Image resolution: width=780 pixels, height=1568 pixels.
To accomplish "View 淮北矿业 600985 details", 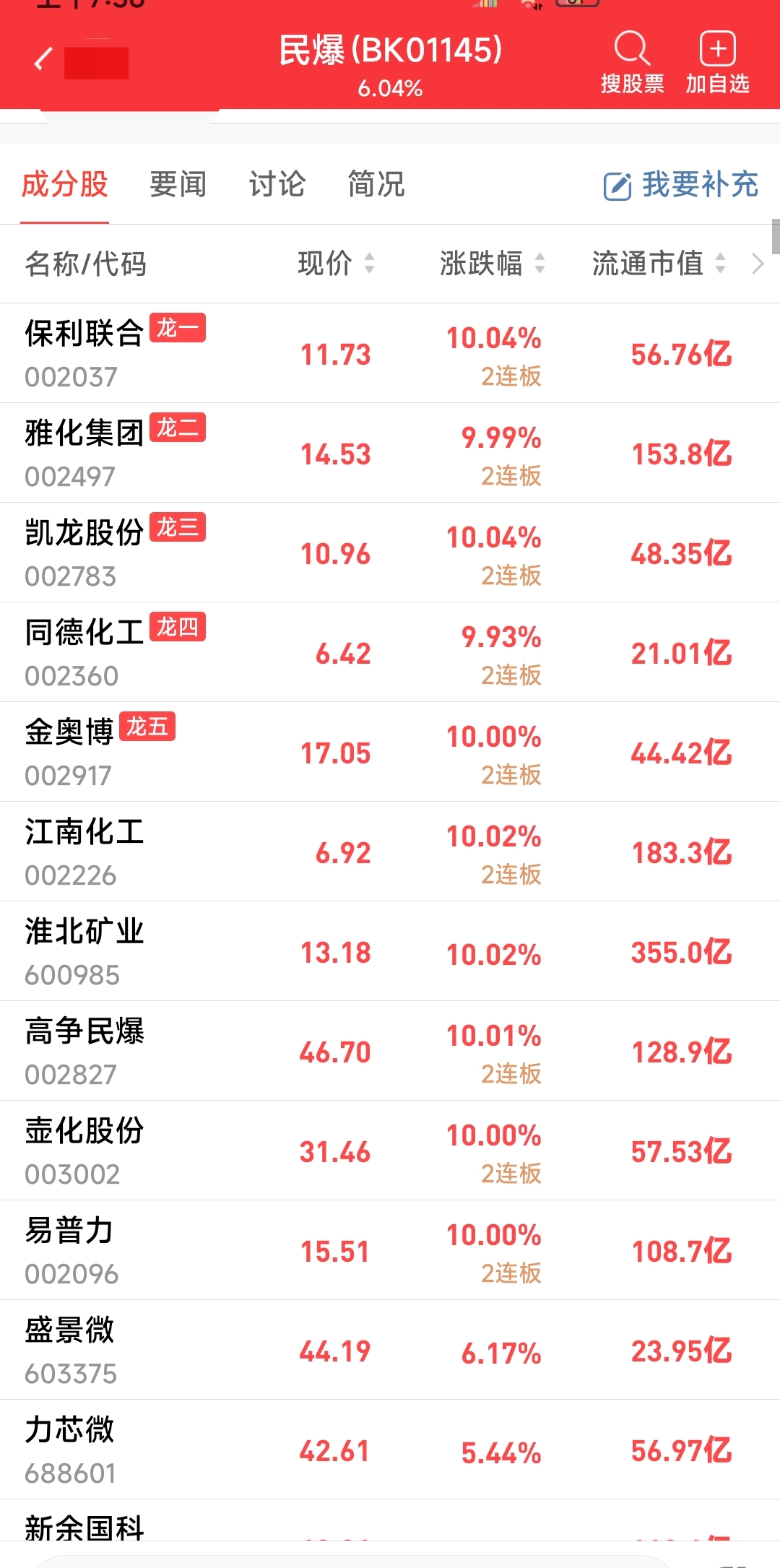I will 390,951.
